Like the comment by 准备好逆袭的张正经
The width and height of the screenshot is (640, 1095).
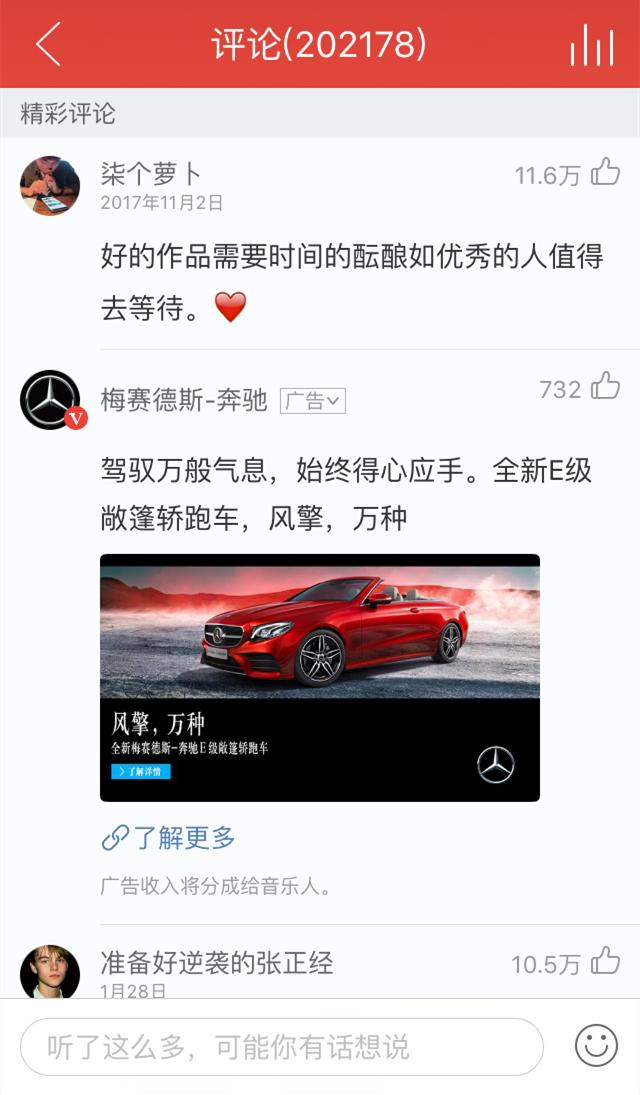[605, 962]
